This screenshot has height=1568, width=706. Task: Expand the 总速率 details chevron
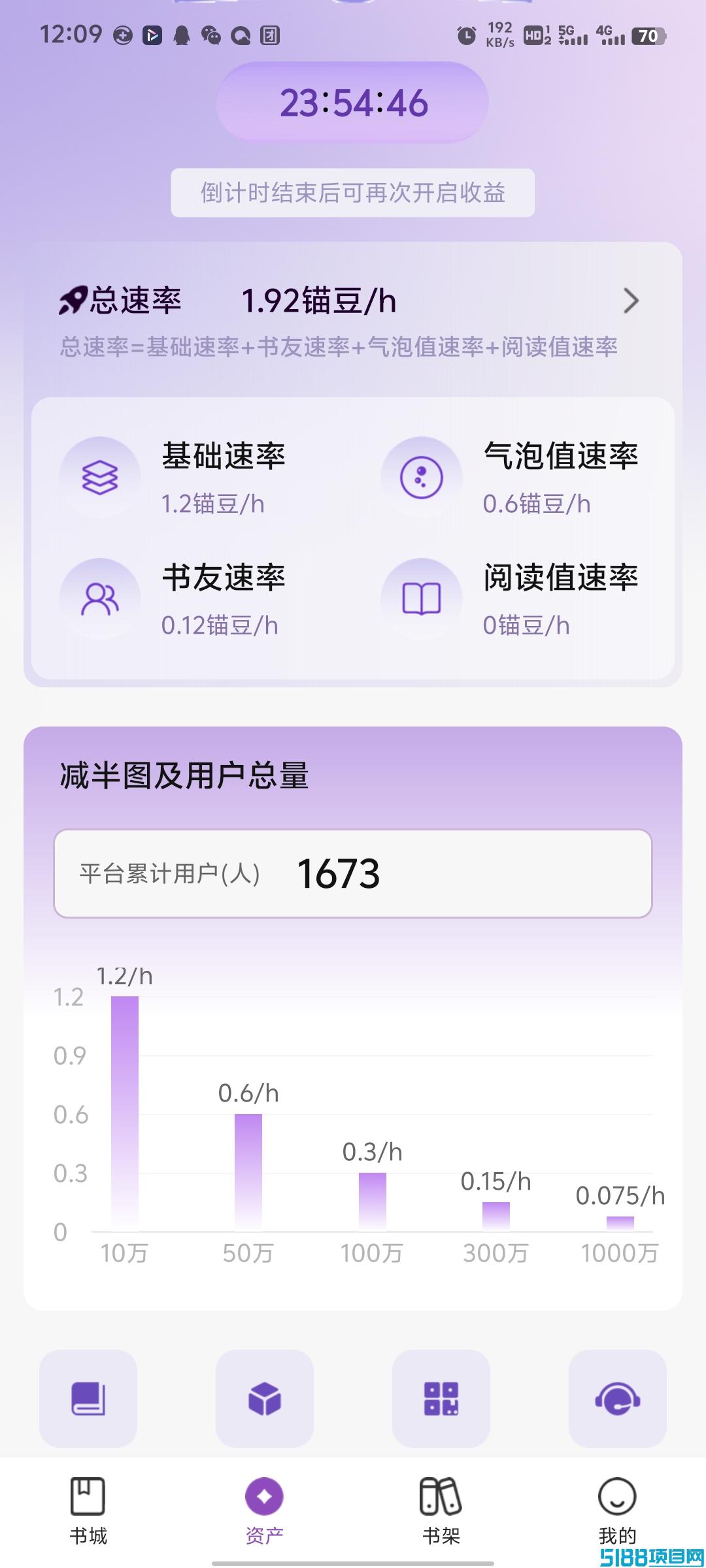(x=630, y=301)
